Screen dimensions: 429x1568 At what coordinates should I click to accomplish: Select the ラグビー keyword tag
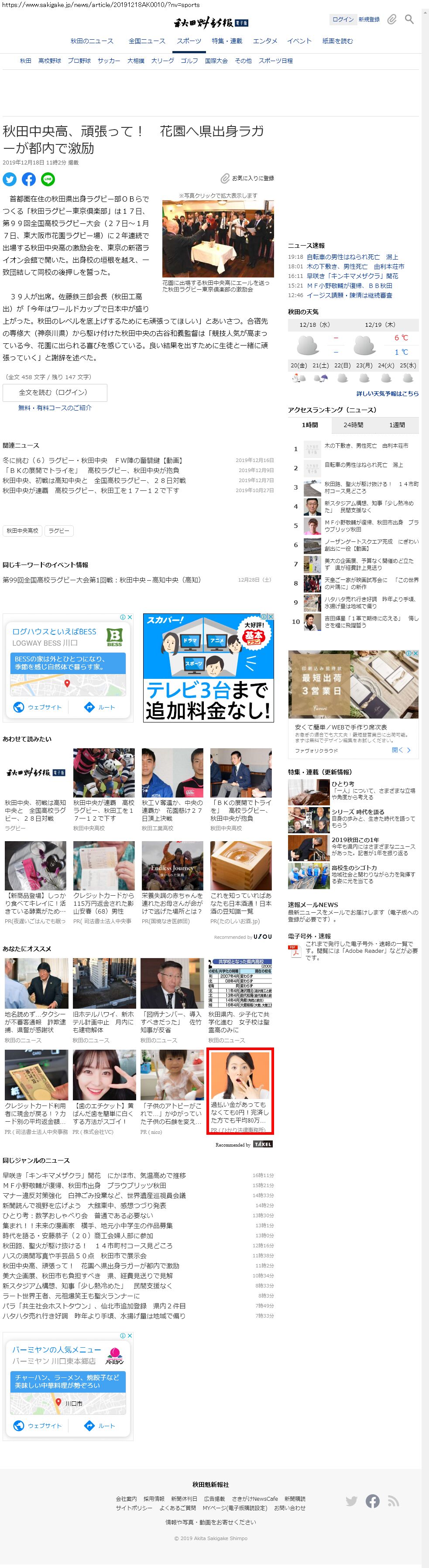(59, 531)
